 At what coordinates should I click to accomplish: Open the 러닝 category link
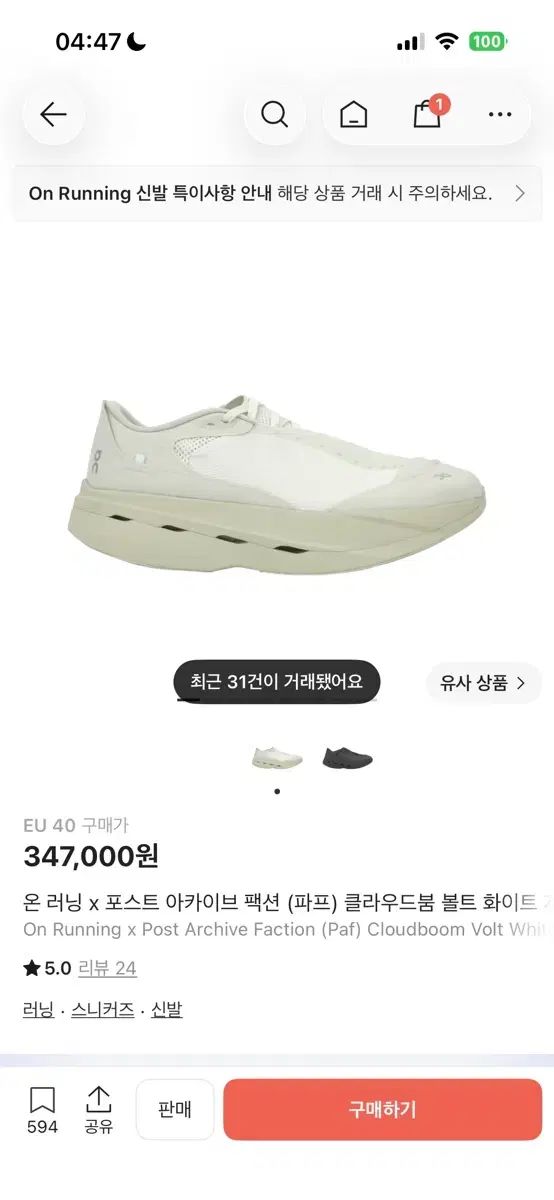[x=38, y=1010]
